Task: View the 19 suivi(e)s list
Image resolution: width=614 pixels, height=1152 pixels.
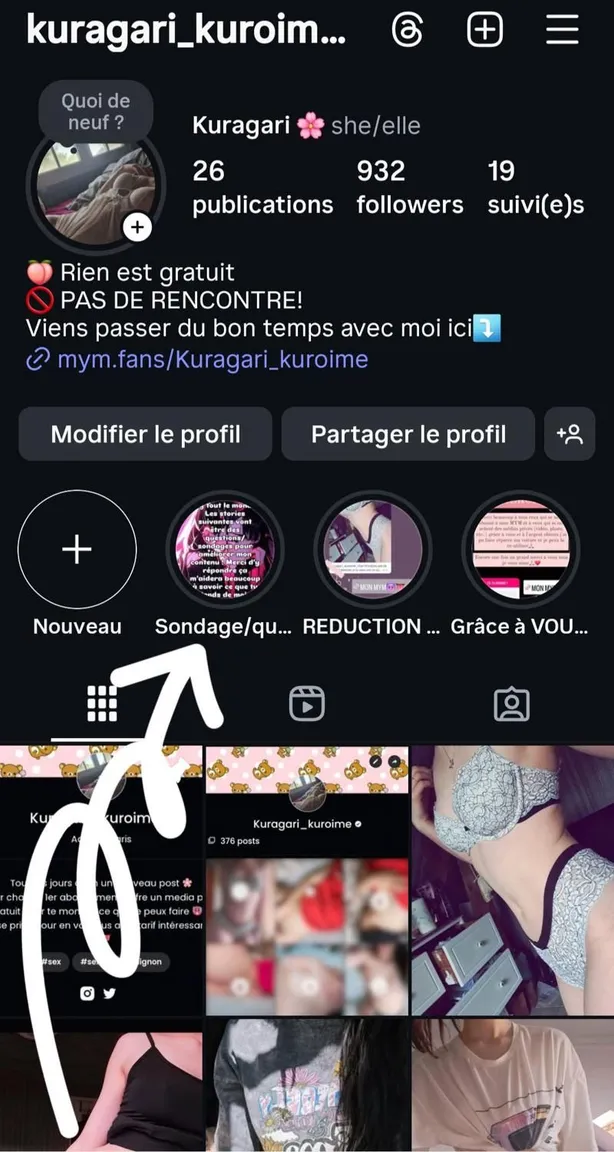Action: [535, 187]
